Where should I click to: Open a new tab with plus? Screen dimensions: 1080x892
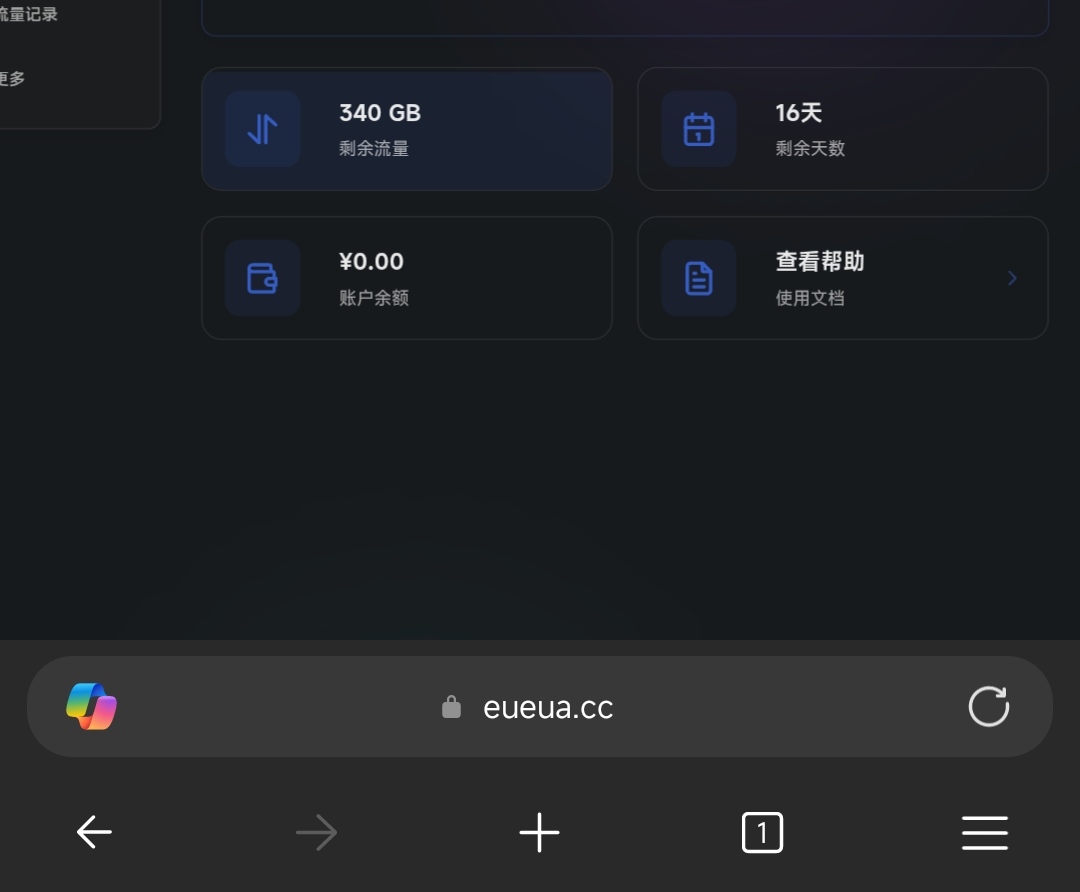click(x=539, y=832)
